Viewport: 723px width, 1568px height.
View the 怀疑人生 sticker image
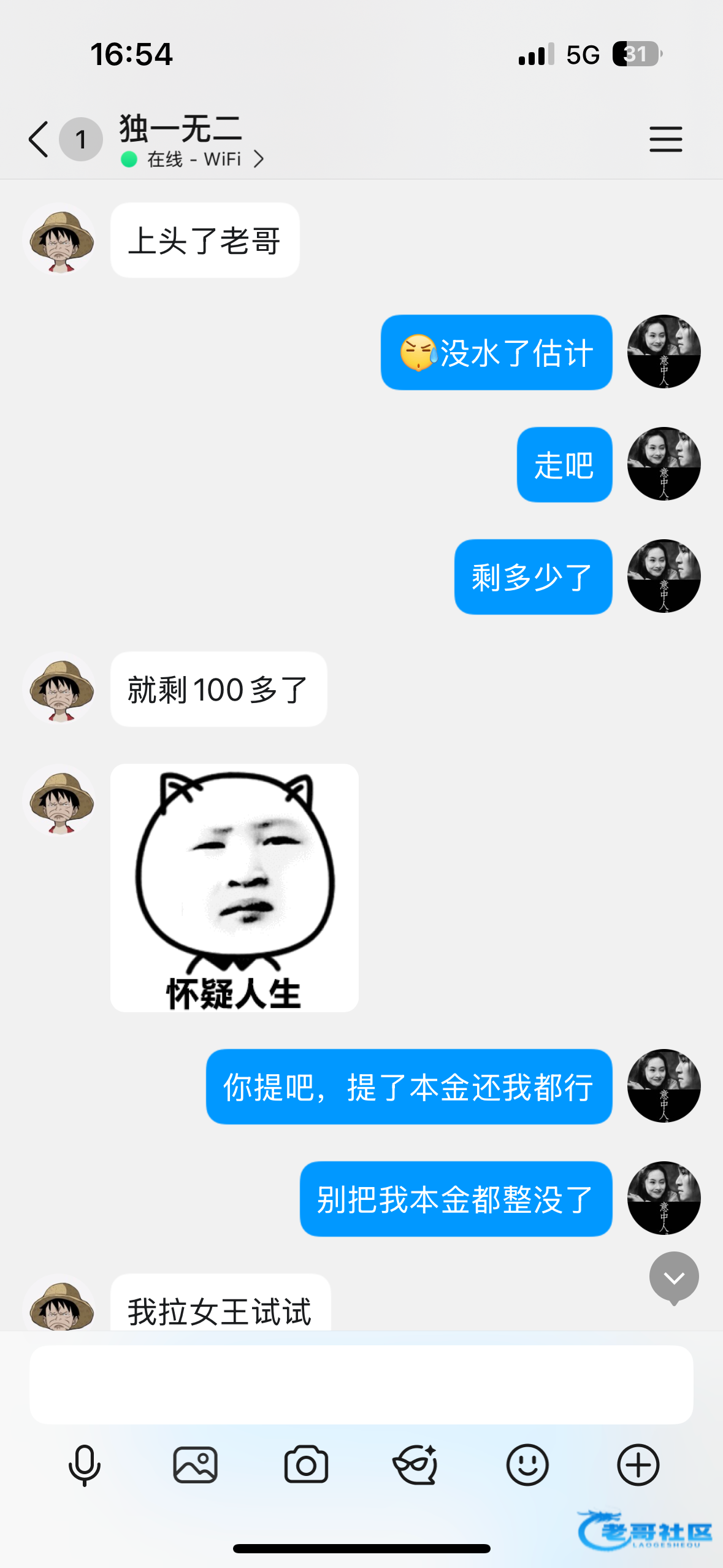(234, 888)
